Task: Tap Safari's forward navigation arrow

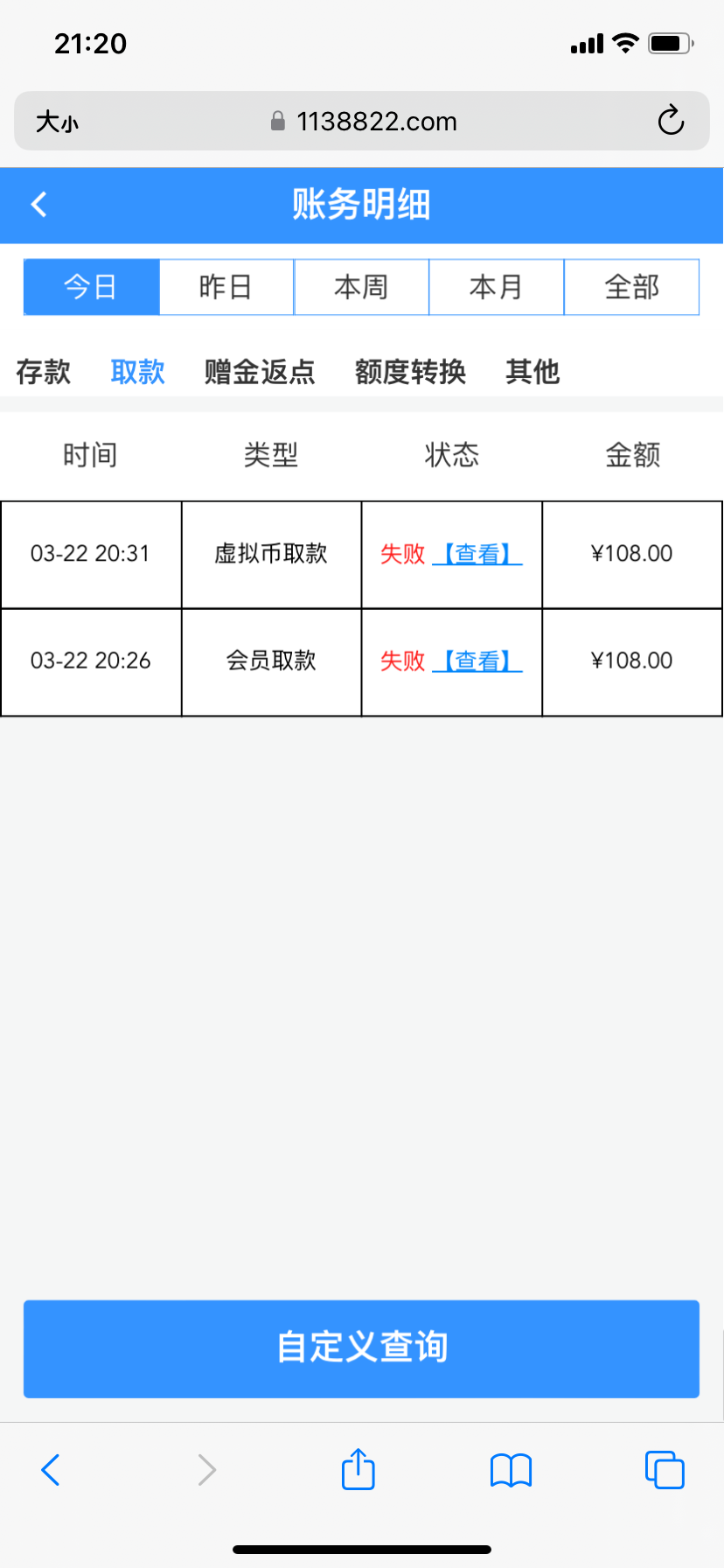Action: (206, 1470)
